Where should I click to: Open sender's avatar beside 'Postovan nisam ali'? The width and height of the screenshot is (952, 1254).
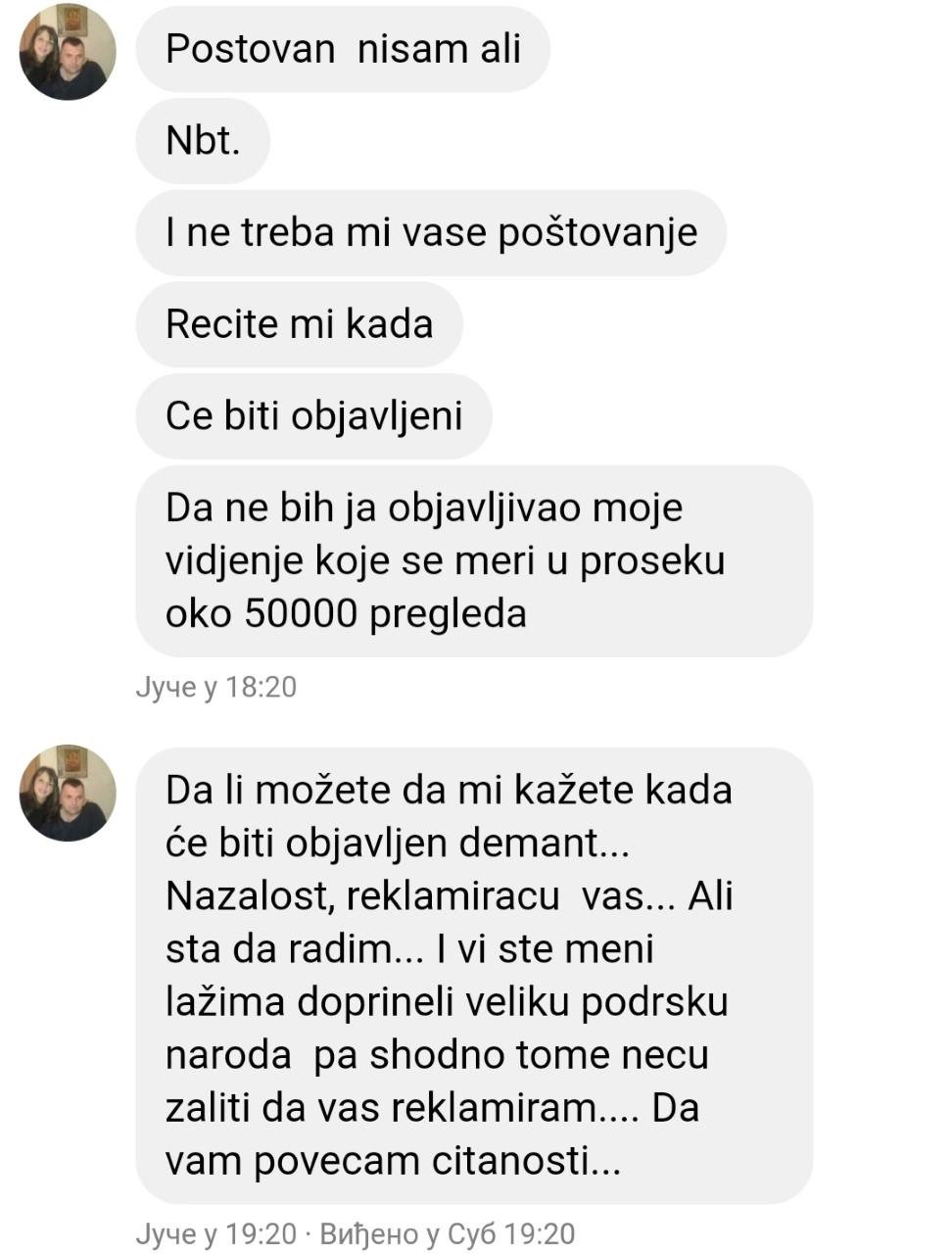(68, 52)
